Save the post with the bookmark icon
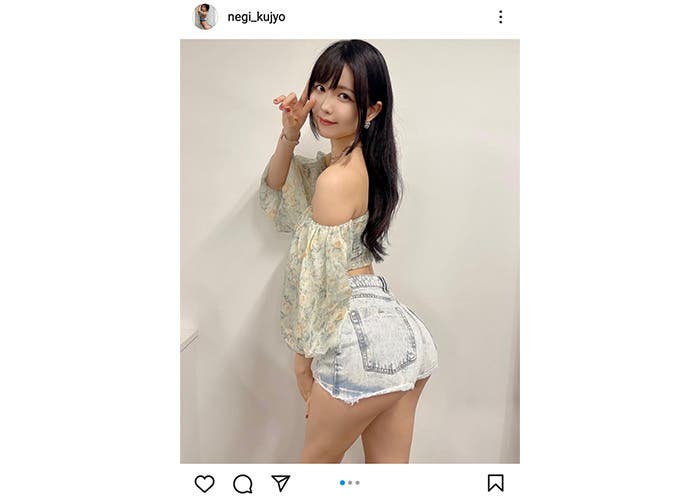 [495, 483]
